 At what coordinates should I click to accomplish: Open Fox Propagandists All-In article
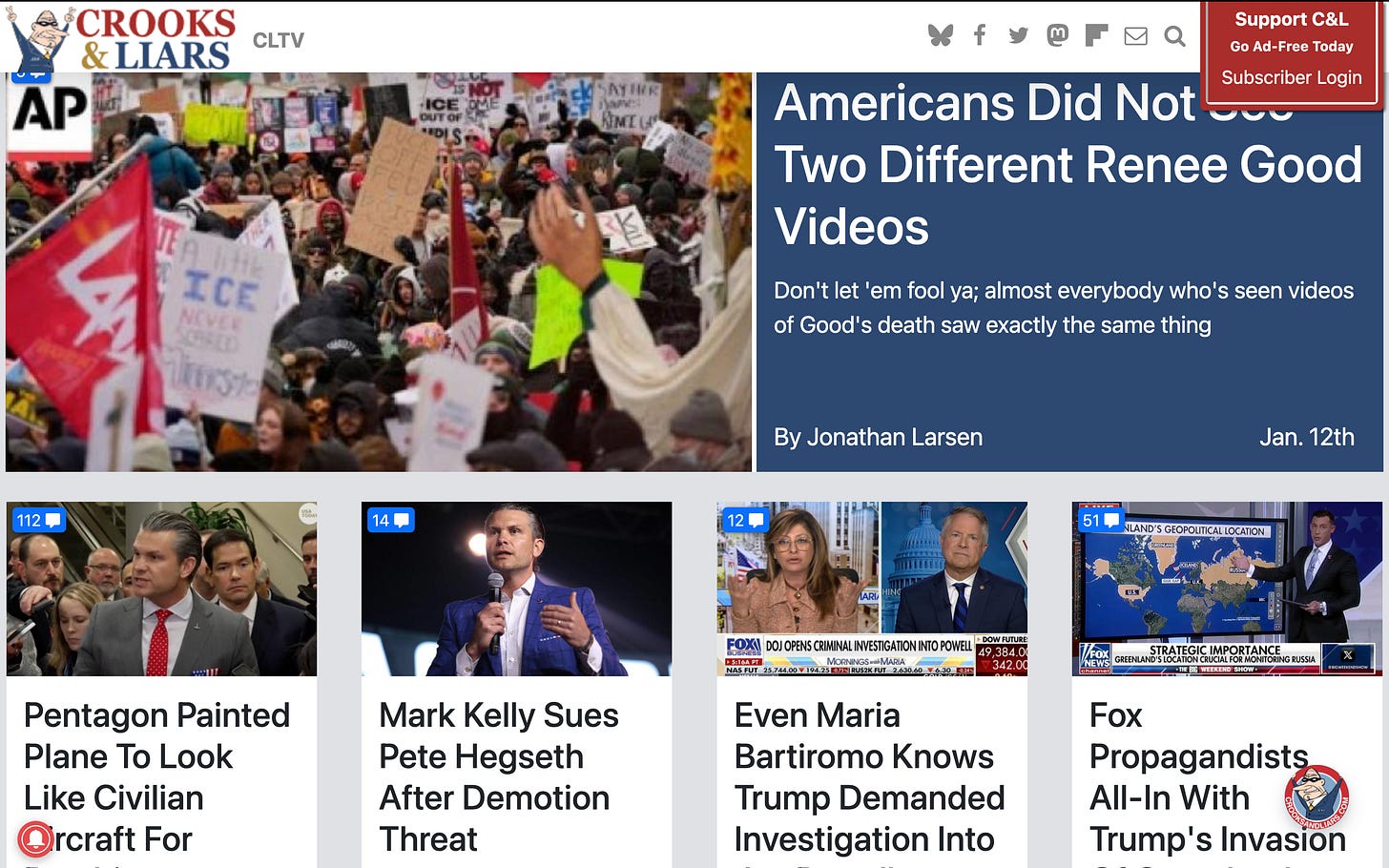tap(1217, 776)
